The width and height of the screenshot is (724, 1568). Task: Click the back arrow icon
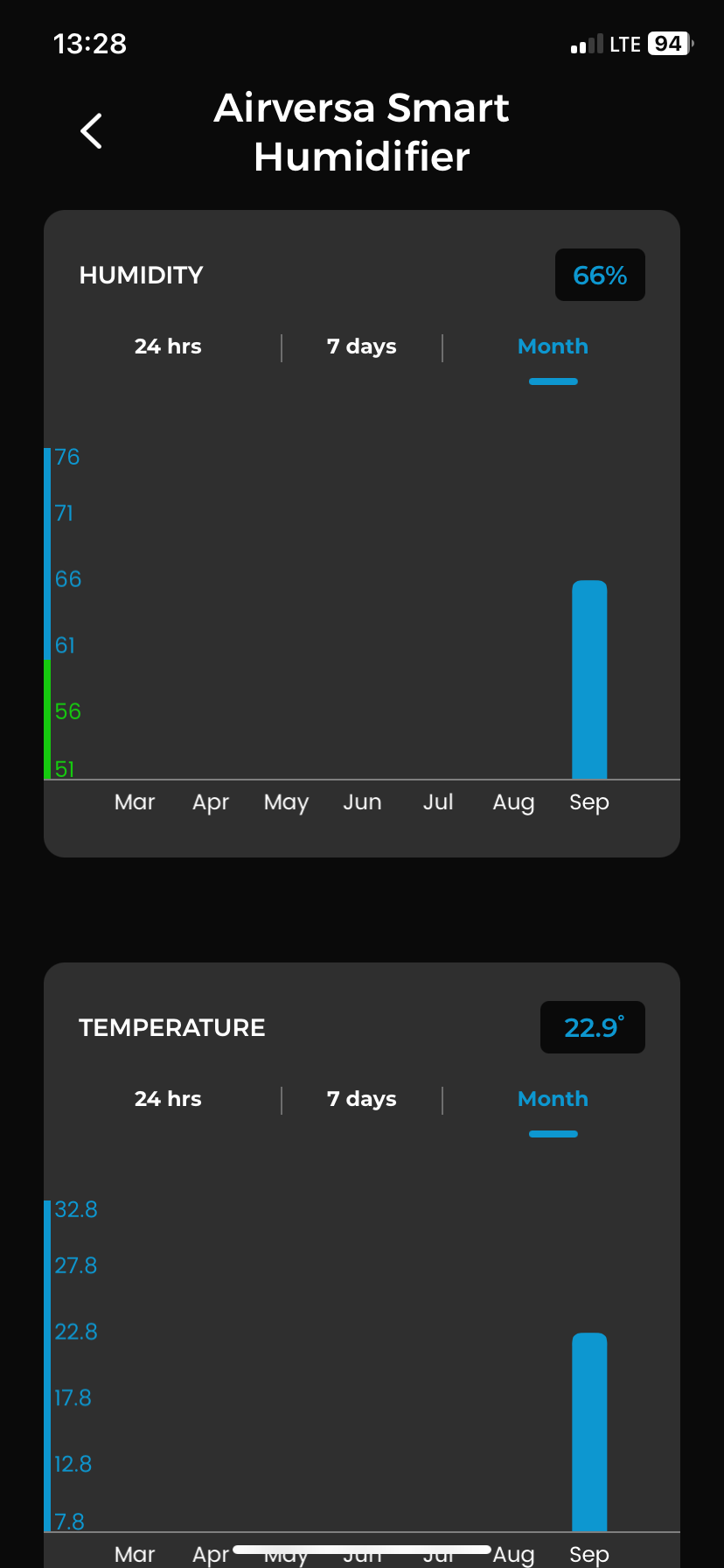(91, 129)
